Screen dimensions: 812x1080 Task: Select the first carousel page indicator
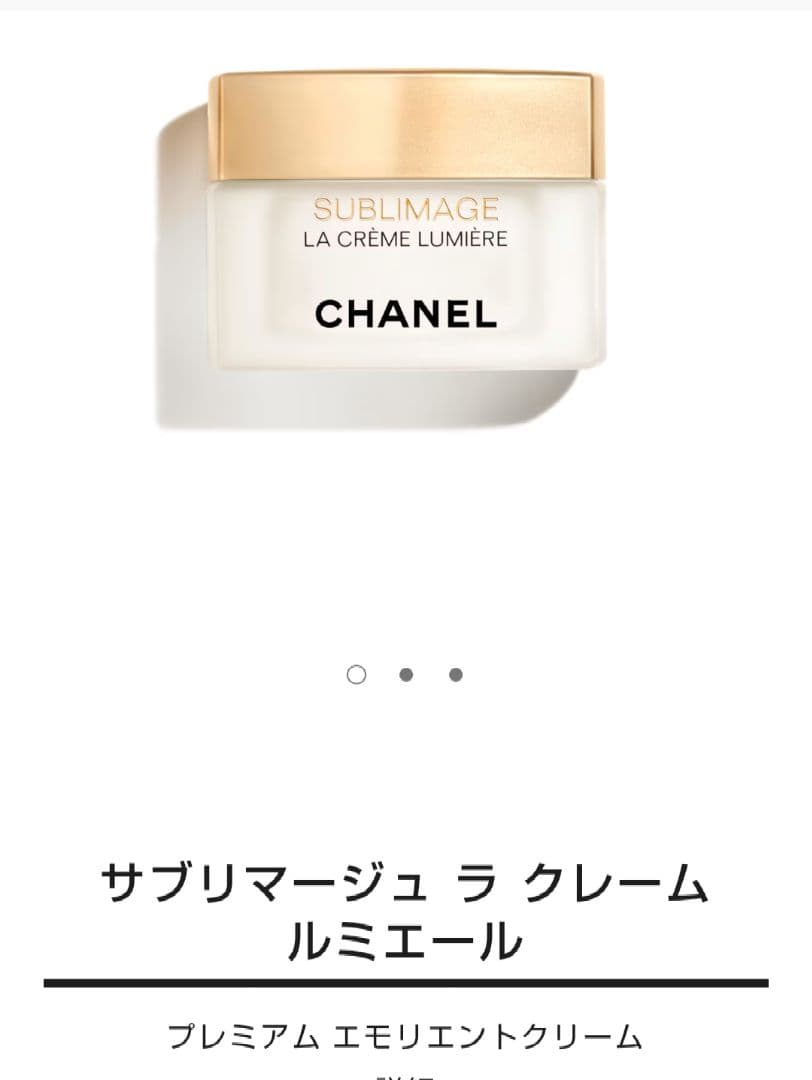[356, 675]
